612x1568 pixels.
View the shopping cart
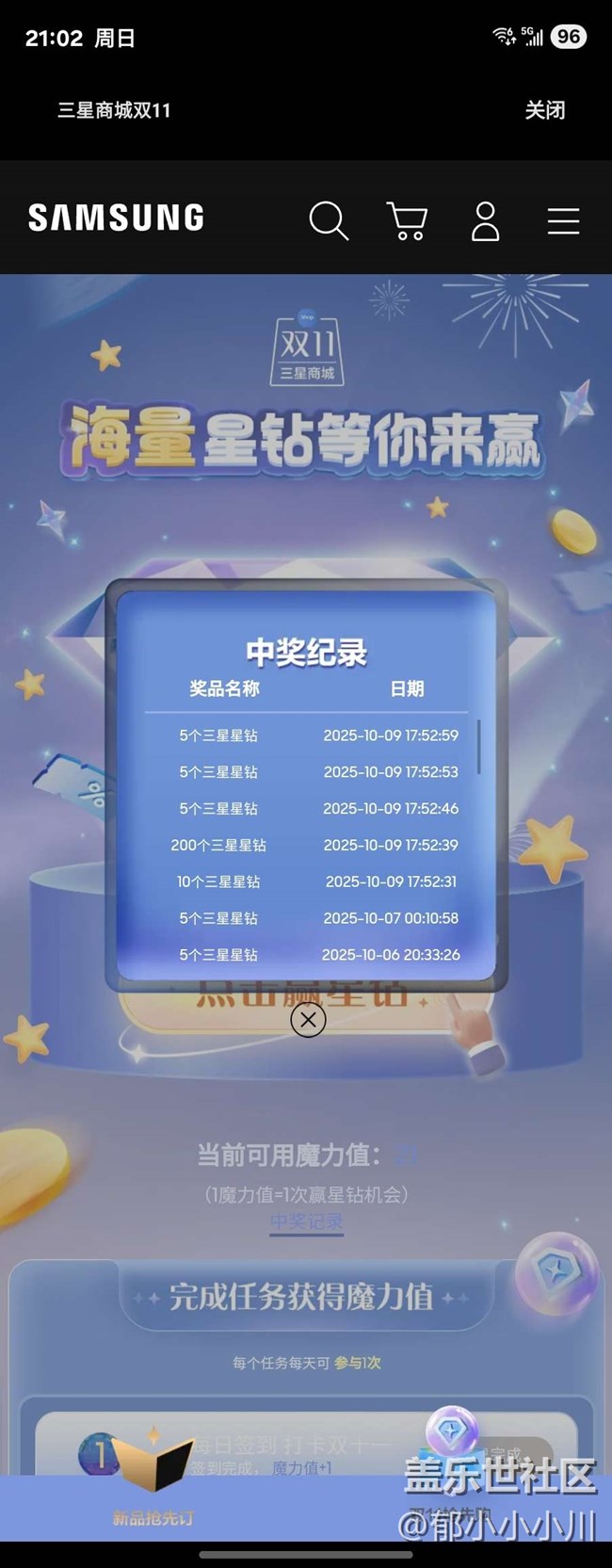point(408,220)
